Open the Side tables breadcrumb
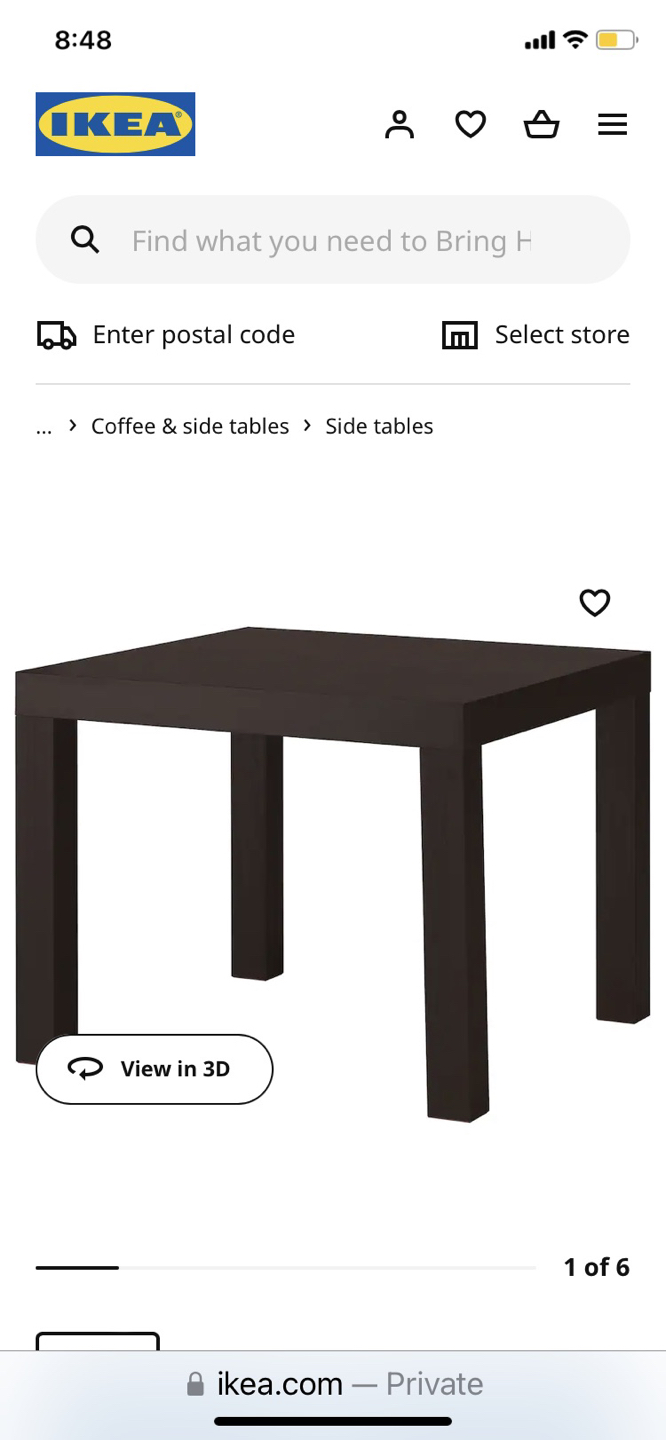Screen dimensions: 666x1440 click(x=379, y=426)
